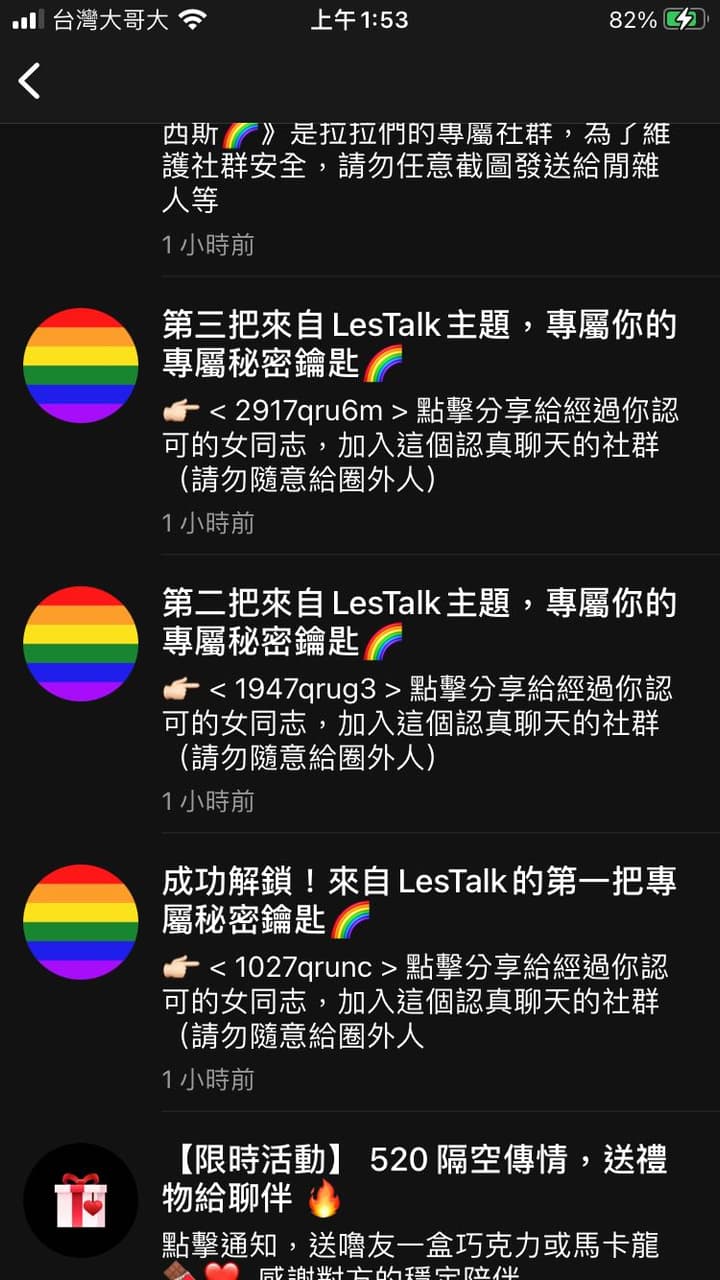Tap the rainbow icon next to the second key message
The height and width of the screenshot is (1280, 720).
80,643
